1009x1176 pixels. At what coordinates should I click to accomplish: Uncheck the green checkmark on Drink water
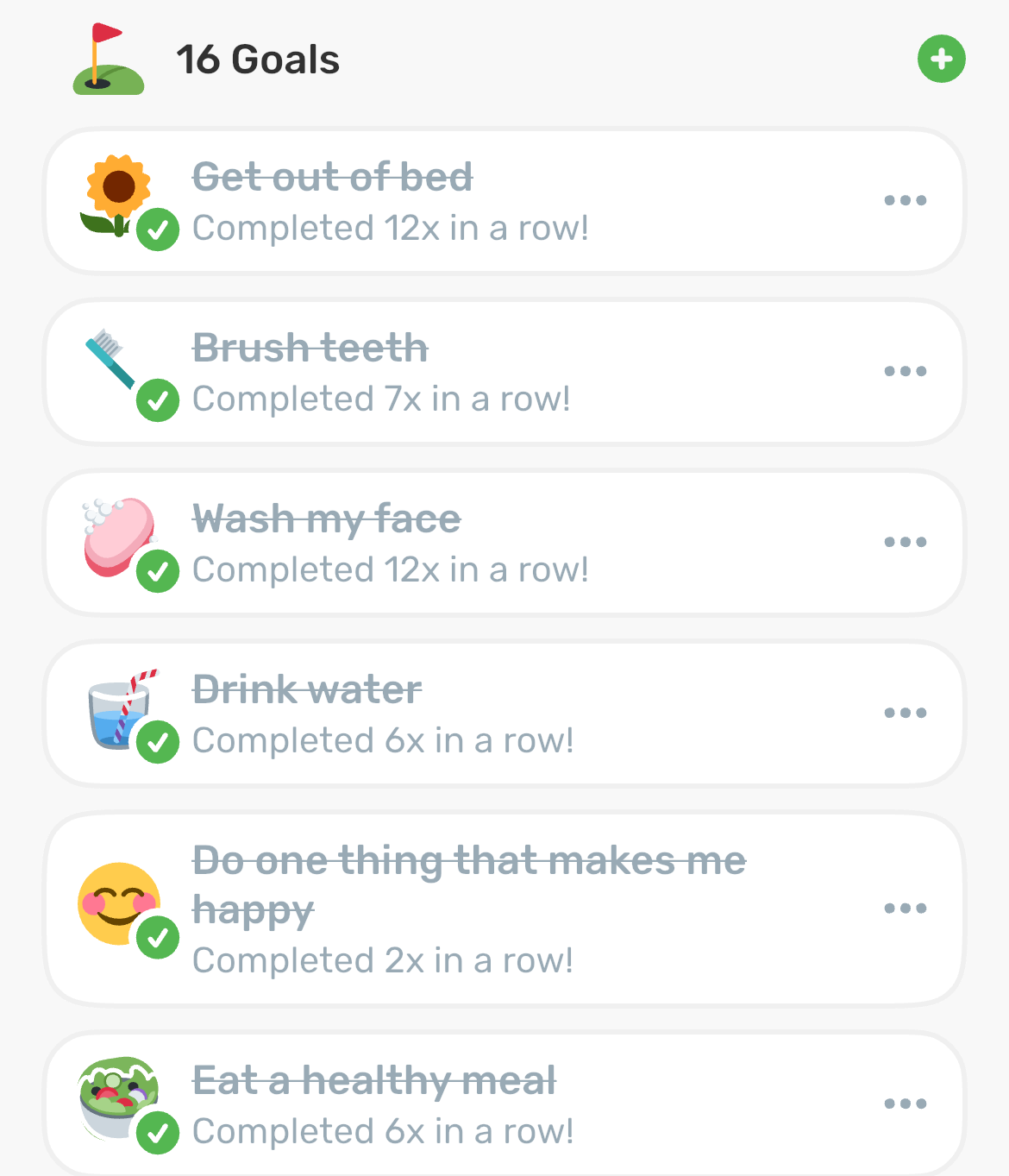(157, 742)
